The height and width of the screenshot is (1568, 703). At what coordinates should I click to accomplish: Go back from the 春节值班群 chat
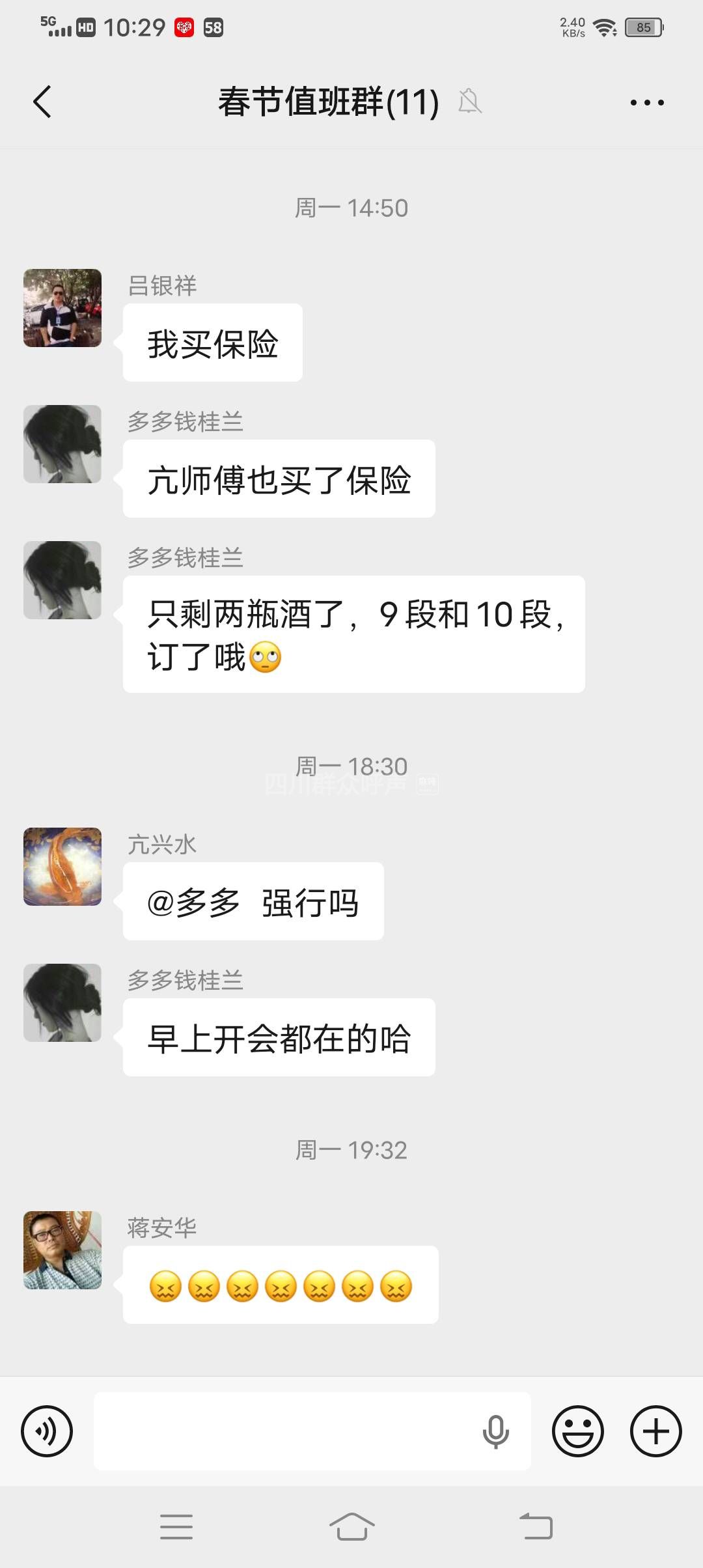tap(42, 102)
